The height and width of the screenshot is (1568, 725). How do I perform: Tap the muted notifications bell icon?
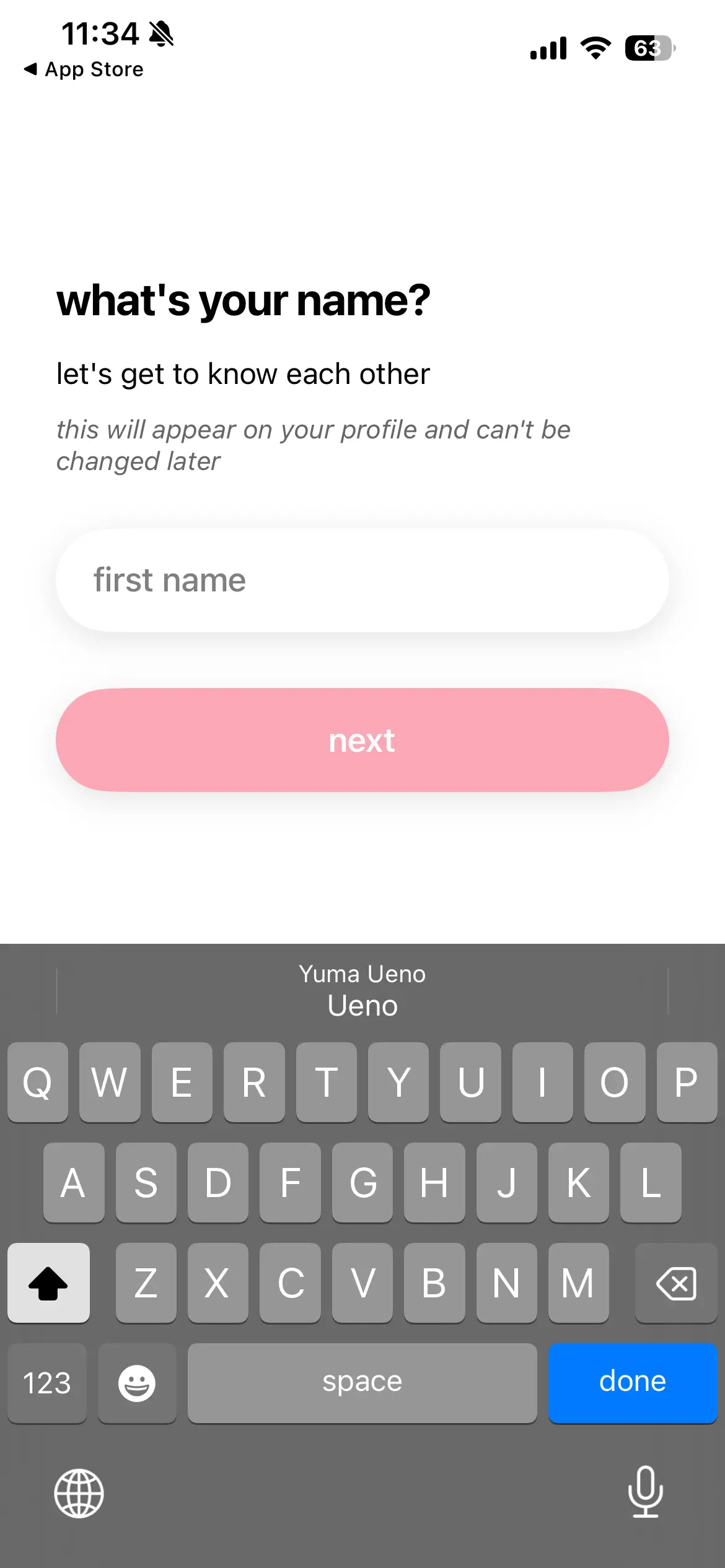(160, 35)
